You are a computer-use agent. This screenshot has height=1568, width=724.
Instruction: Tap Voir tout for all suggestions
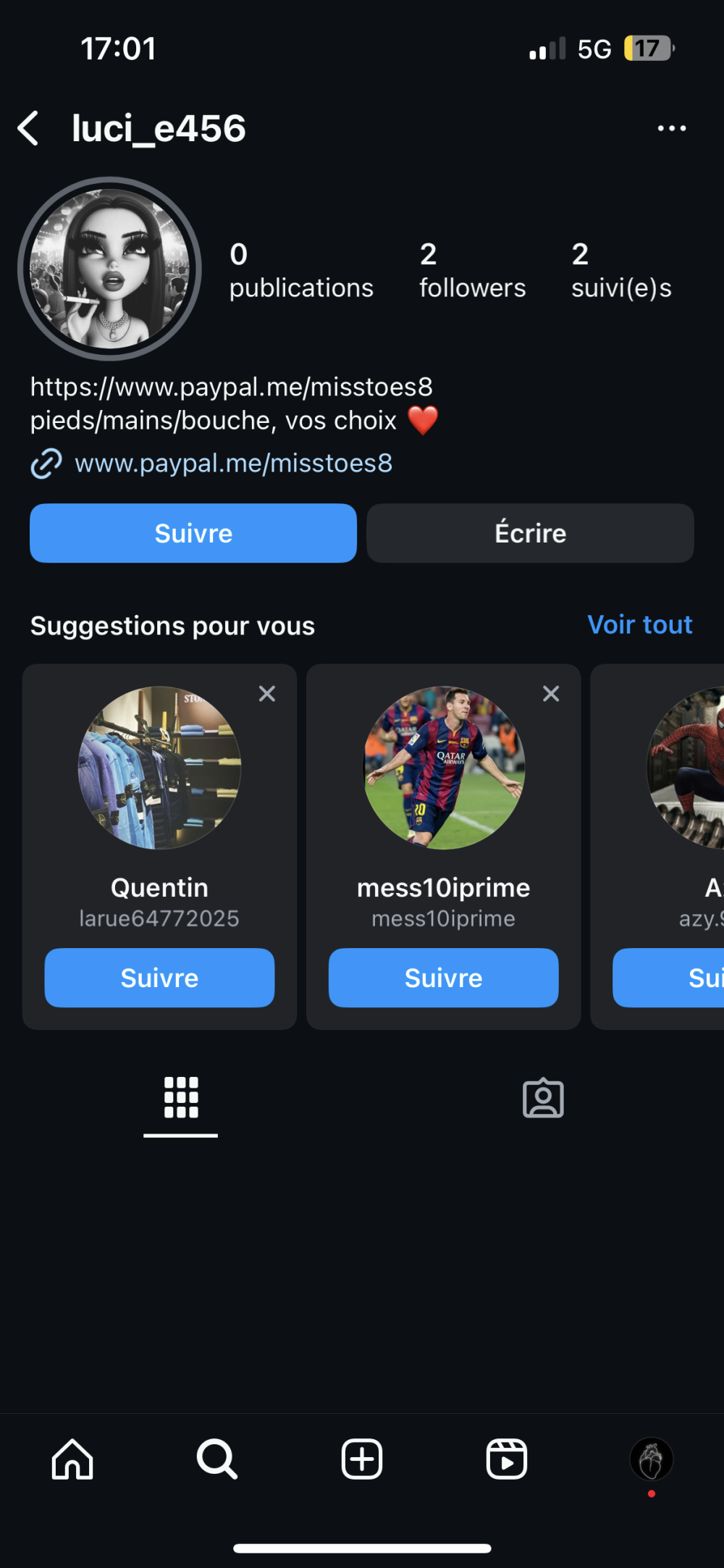[x=639, y=625]
